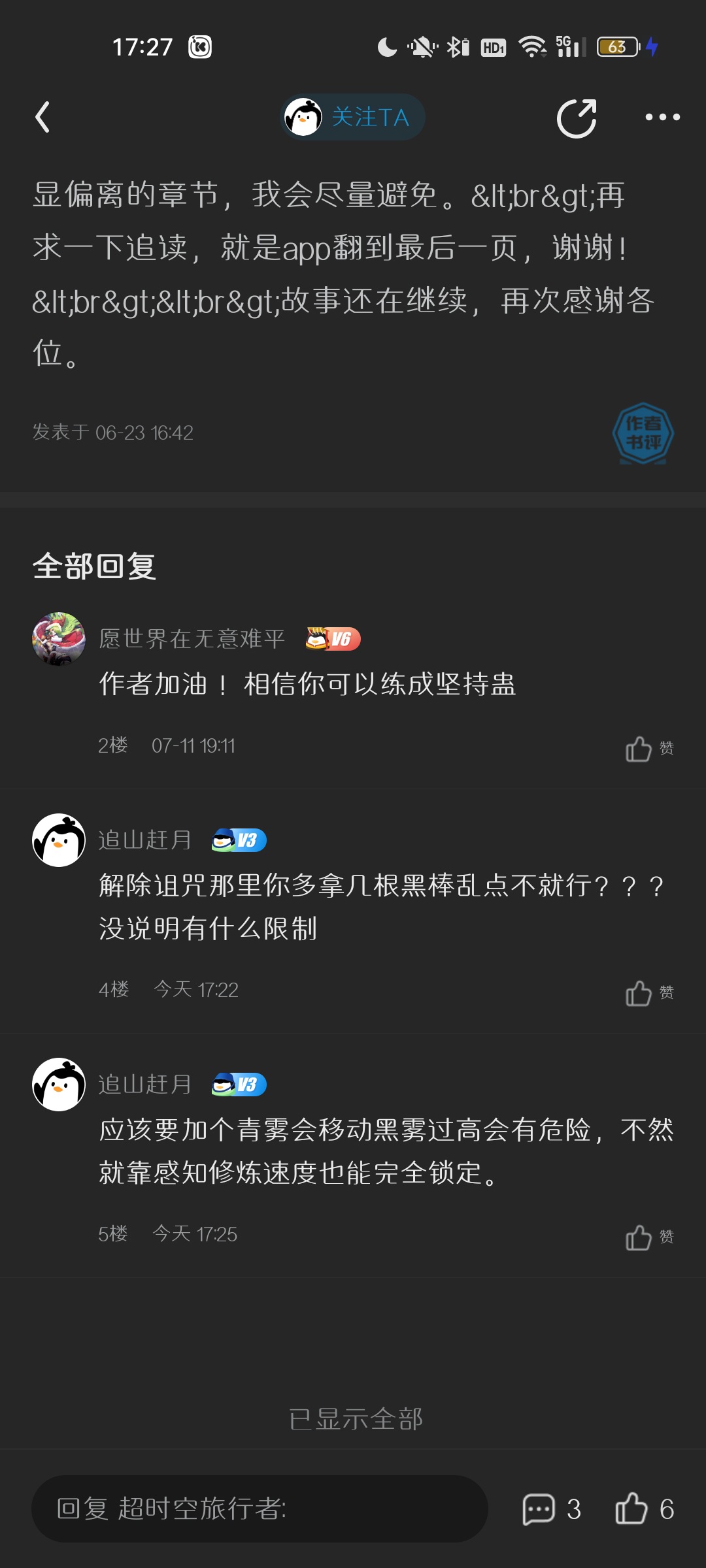Share this book review post
Screen dimensions: 706x1568
point(577,118)
